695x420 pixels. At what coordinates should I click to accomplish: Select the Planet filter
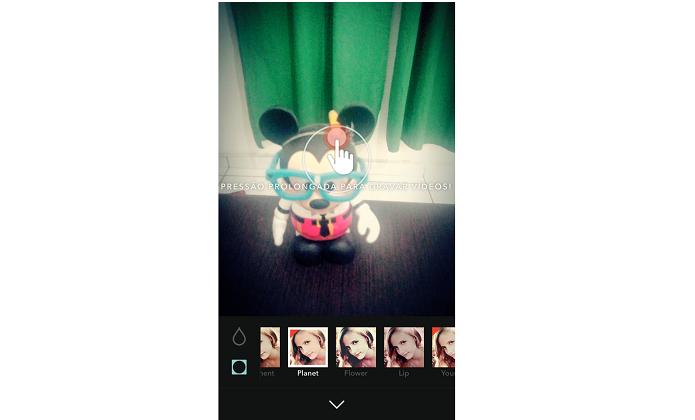[308, 347]
